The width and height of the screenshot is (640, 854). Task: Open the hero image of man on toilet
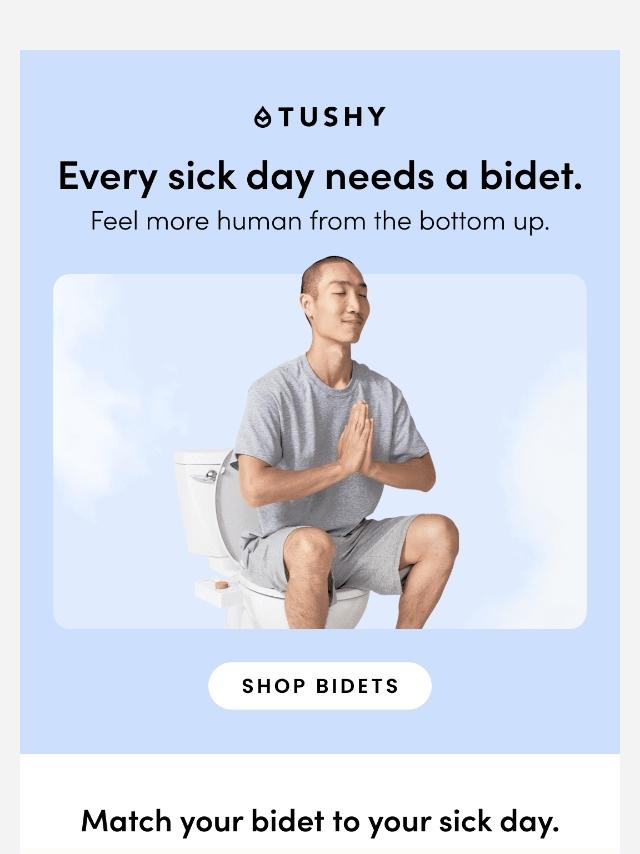(x=320, y=450)
